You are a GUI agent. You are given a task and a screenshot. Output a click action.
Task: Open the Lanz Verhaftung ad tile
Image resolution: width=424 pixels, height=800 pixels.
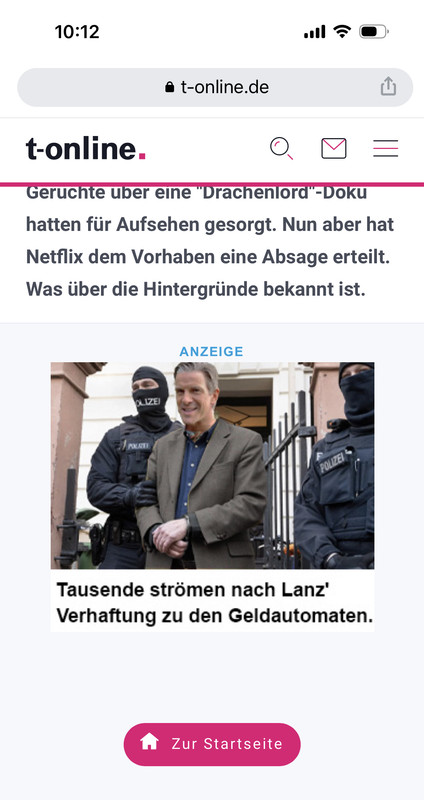(212, 496)
